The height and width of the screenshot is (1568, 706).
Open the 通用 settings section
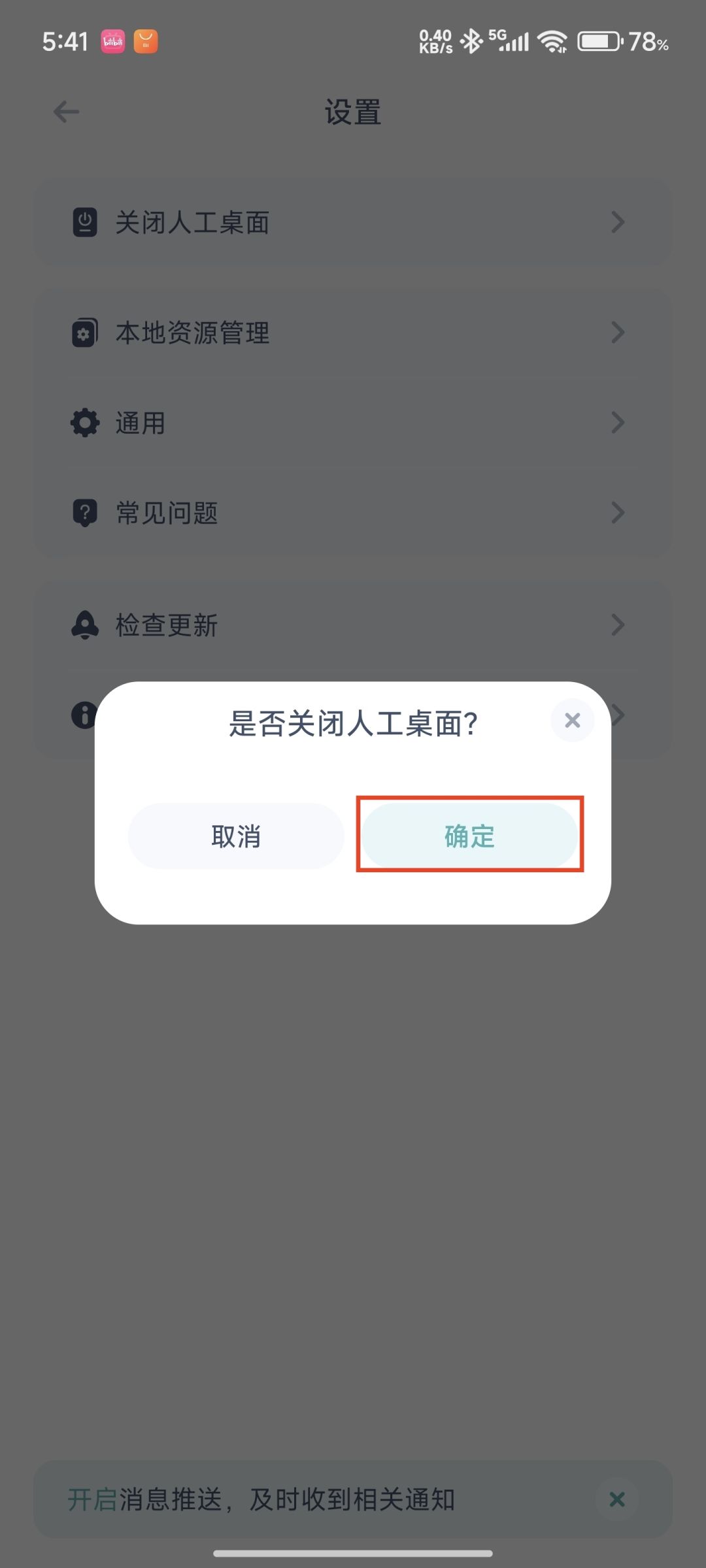coord(617,423)
